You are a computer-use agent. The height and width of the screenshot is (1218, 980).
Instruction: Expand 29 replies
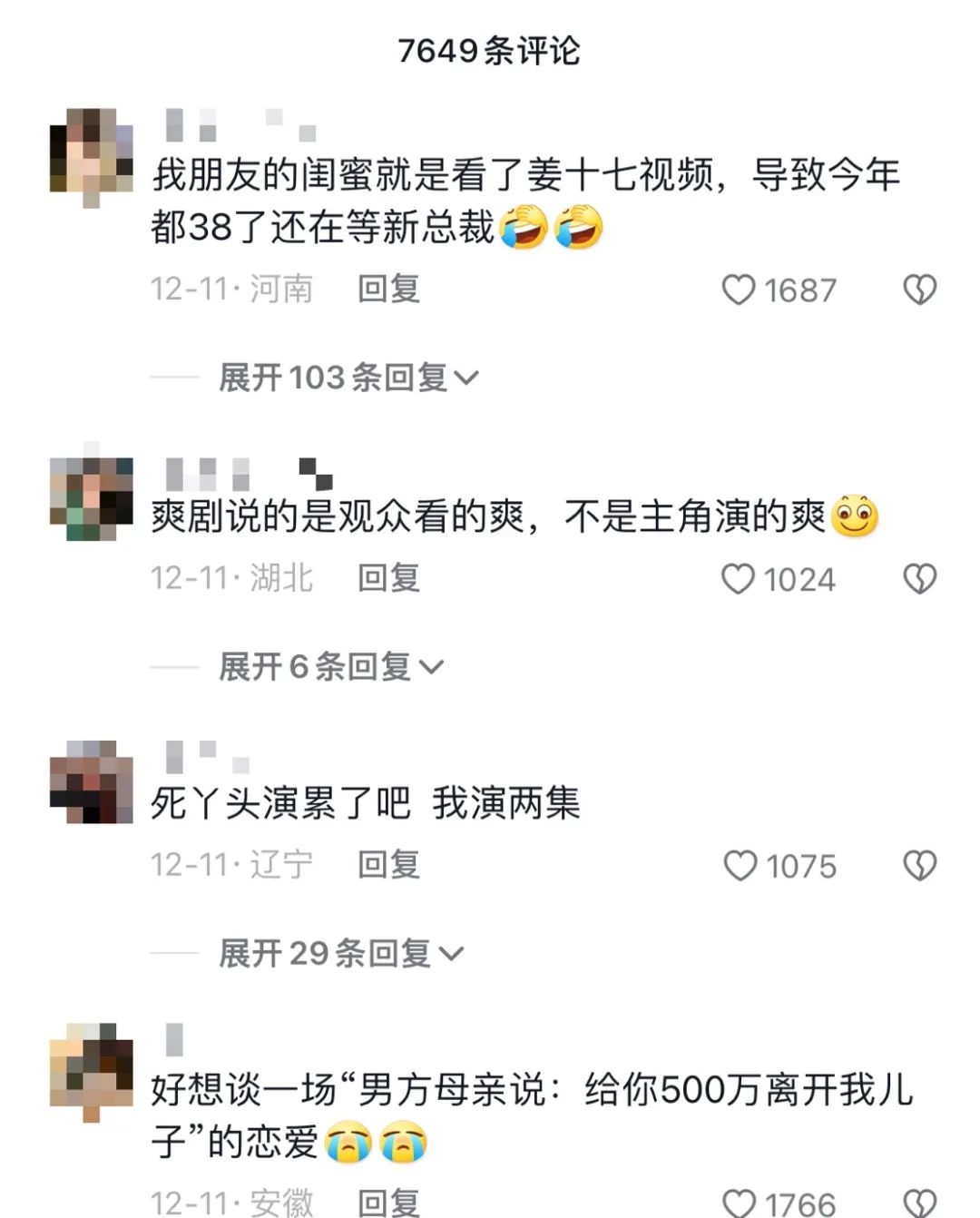[341, 954]
